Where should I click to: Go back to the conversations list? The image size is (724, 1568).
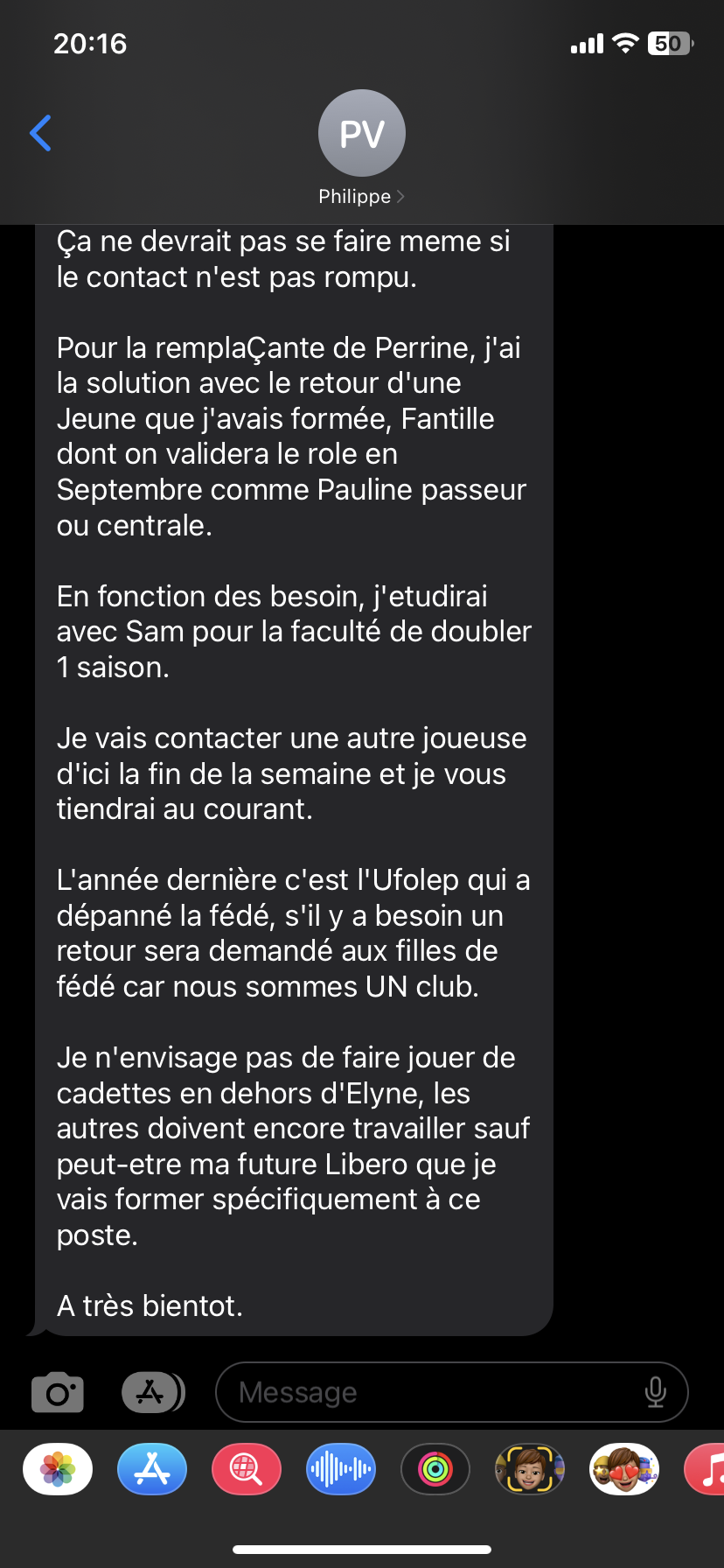(x=41, y=133)
